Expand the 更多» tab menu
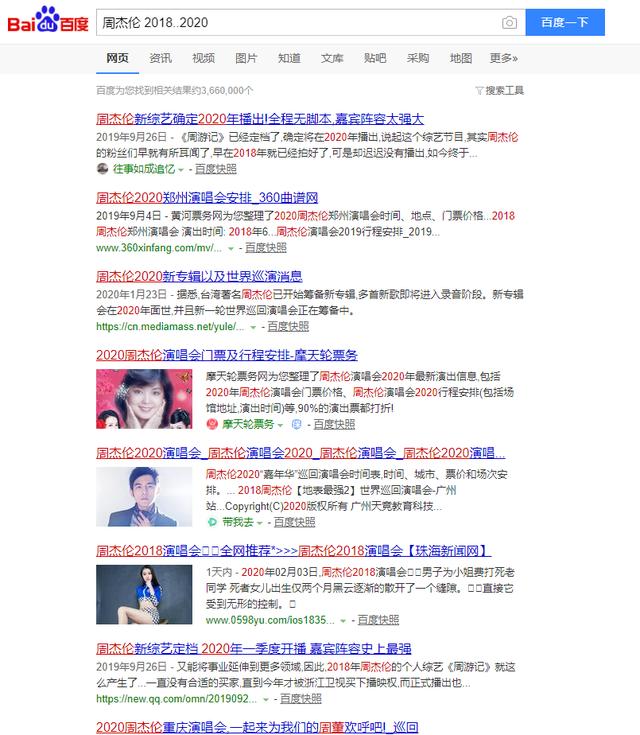This screenshot has width=640, height=735. (504, 58)
